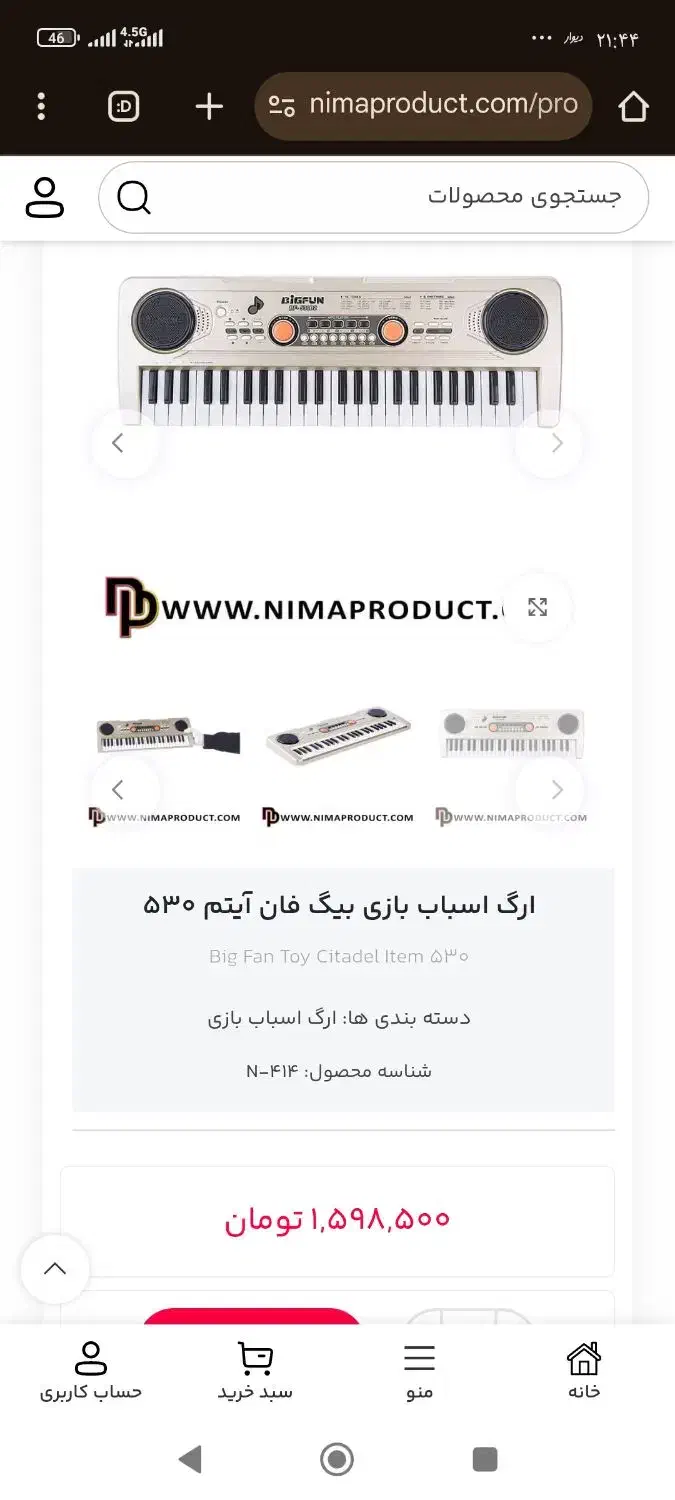Expand product image to fullscreen

538,607
